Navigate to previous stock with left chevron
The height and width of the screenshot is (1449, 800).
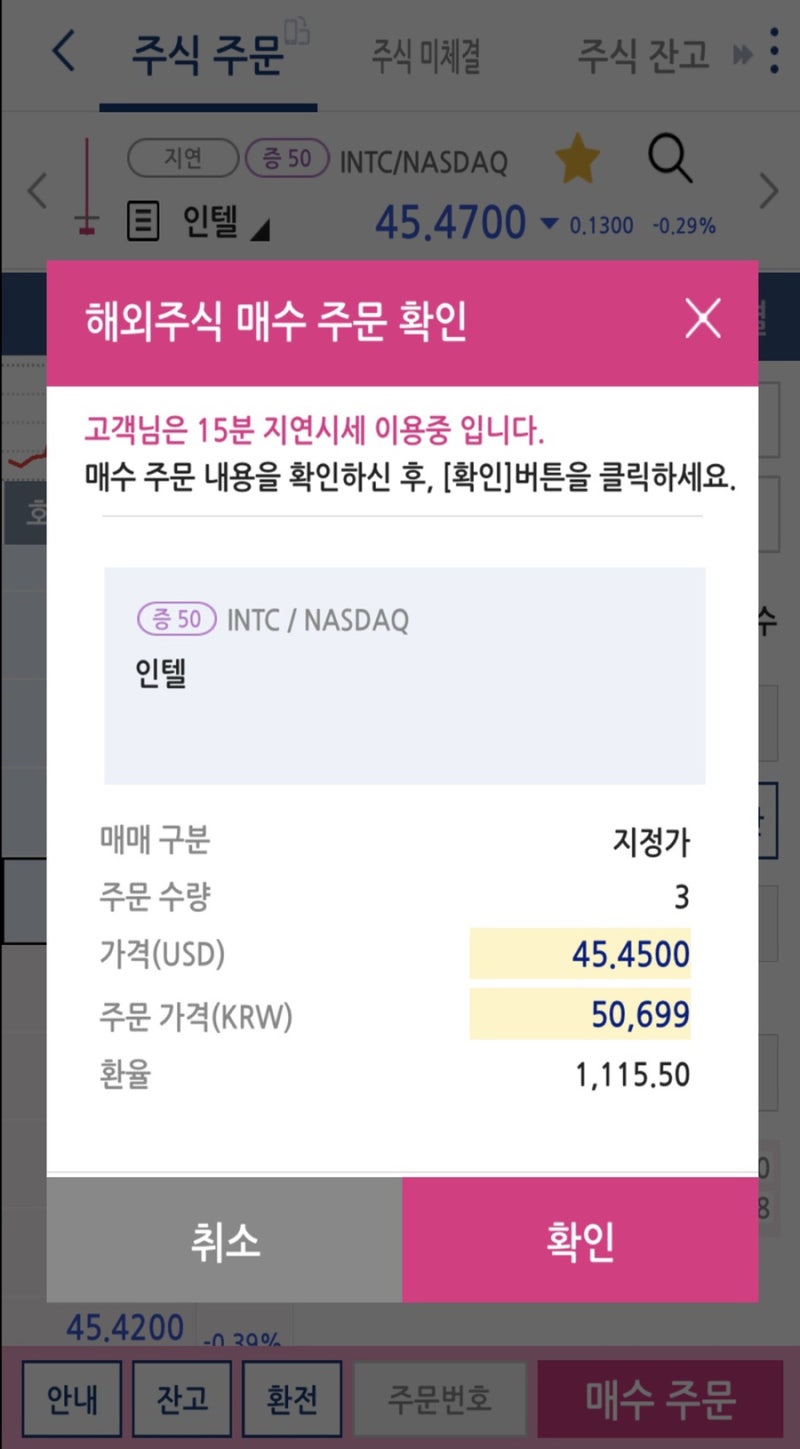[x=36, y=191]
